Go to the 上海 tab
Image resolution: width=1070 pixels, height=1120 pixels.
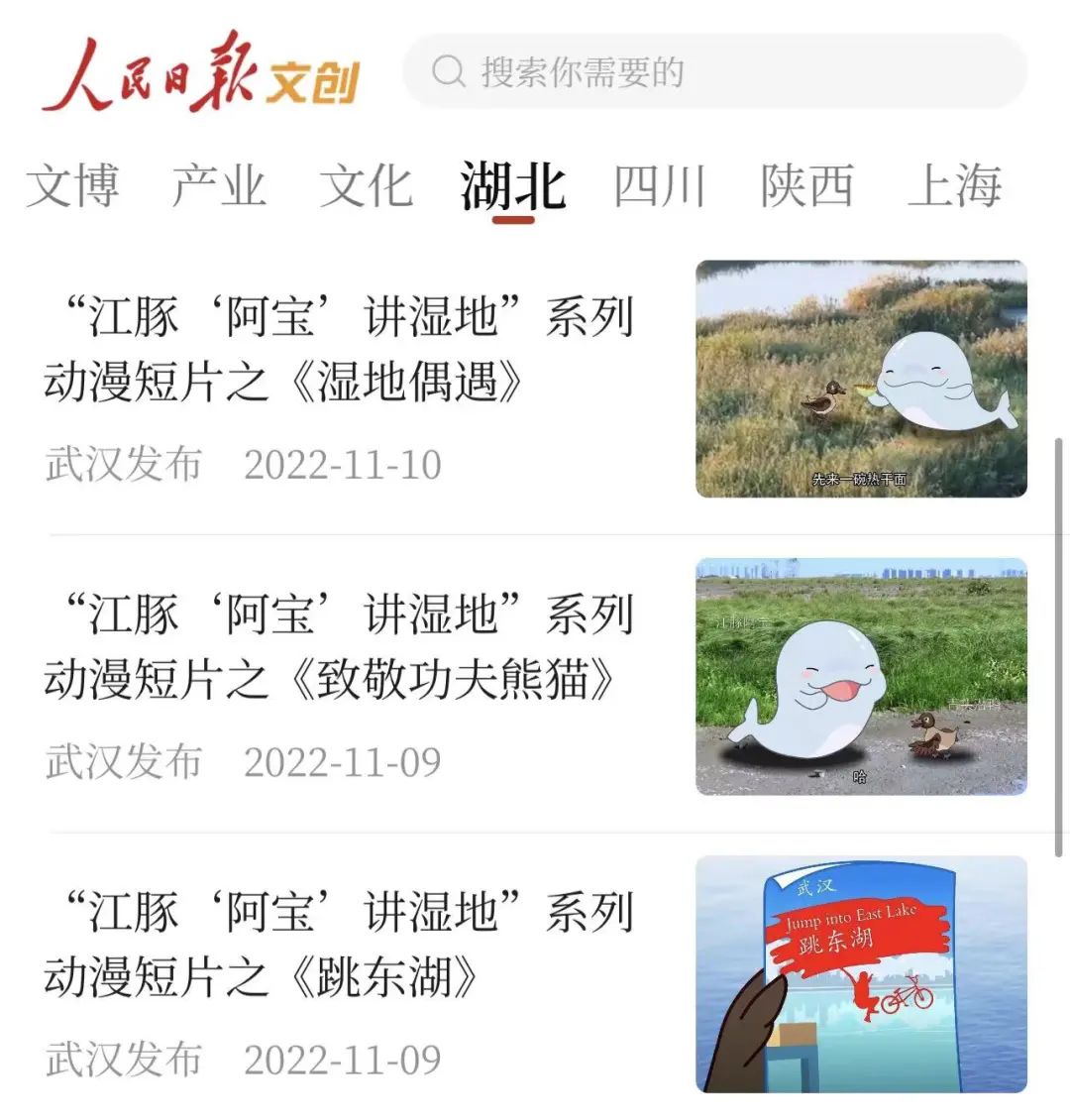[954, 185]
